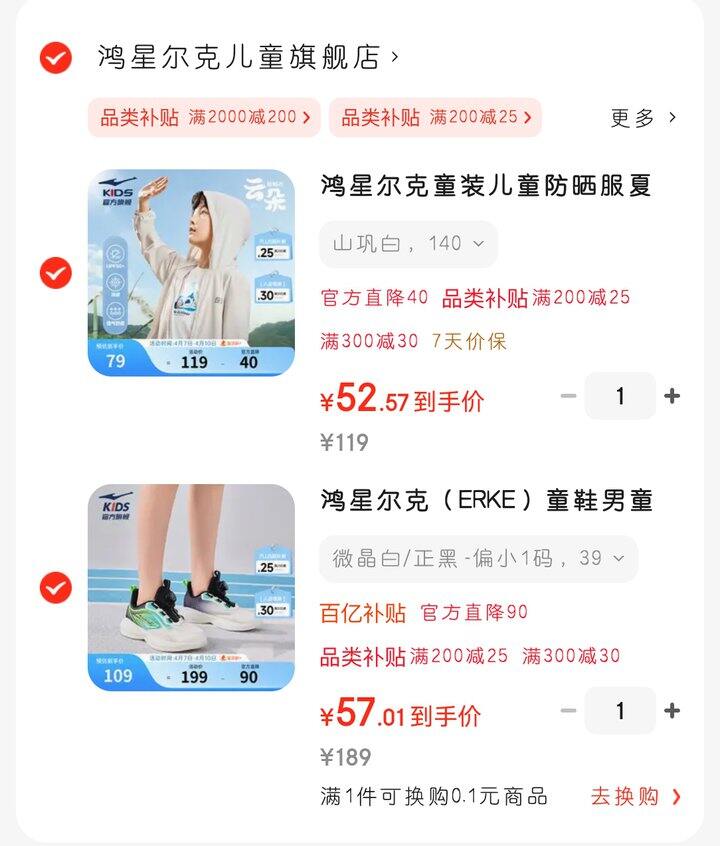This screenshot has width=720, height=846.
Task: Uncheck the 防晒服 item checkbox
Action: point(56,273)
